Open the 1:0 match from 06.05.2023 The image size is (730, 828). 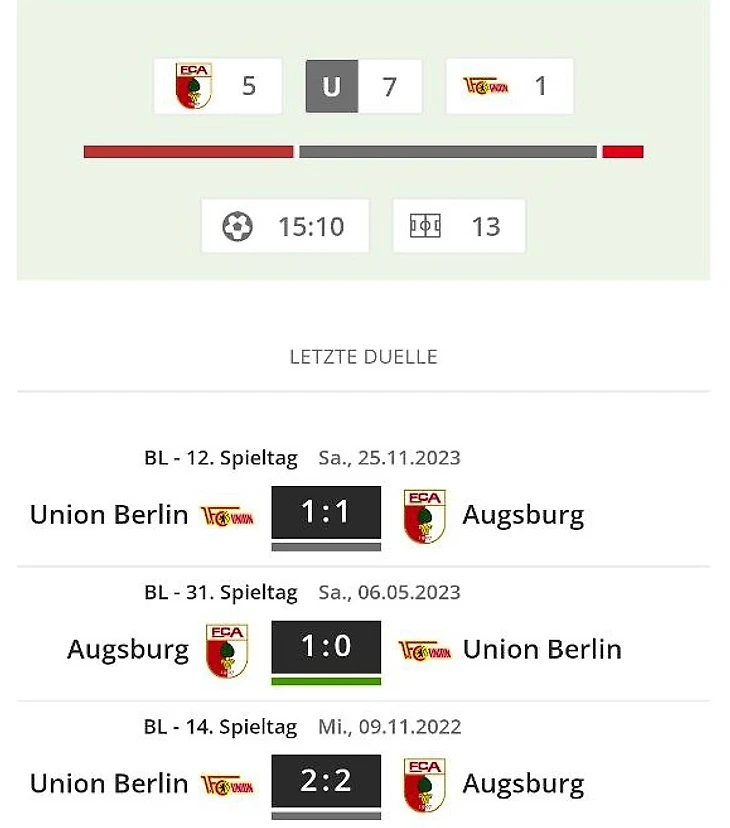[326, 647]
